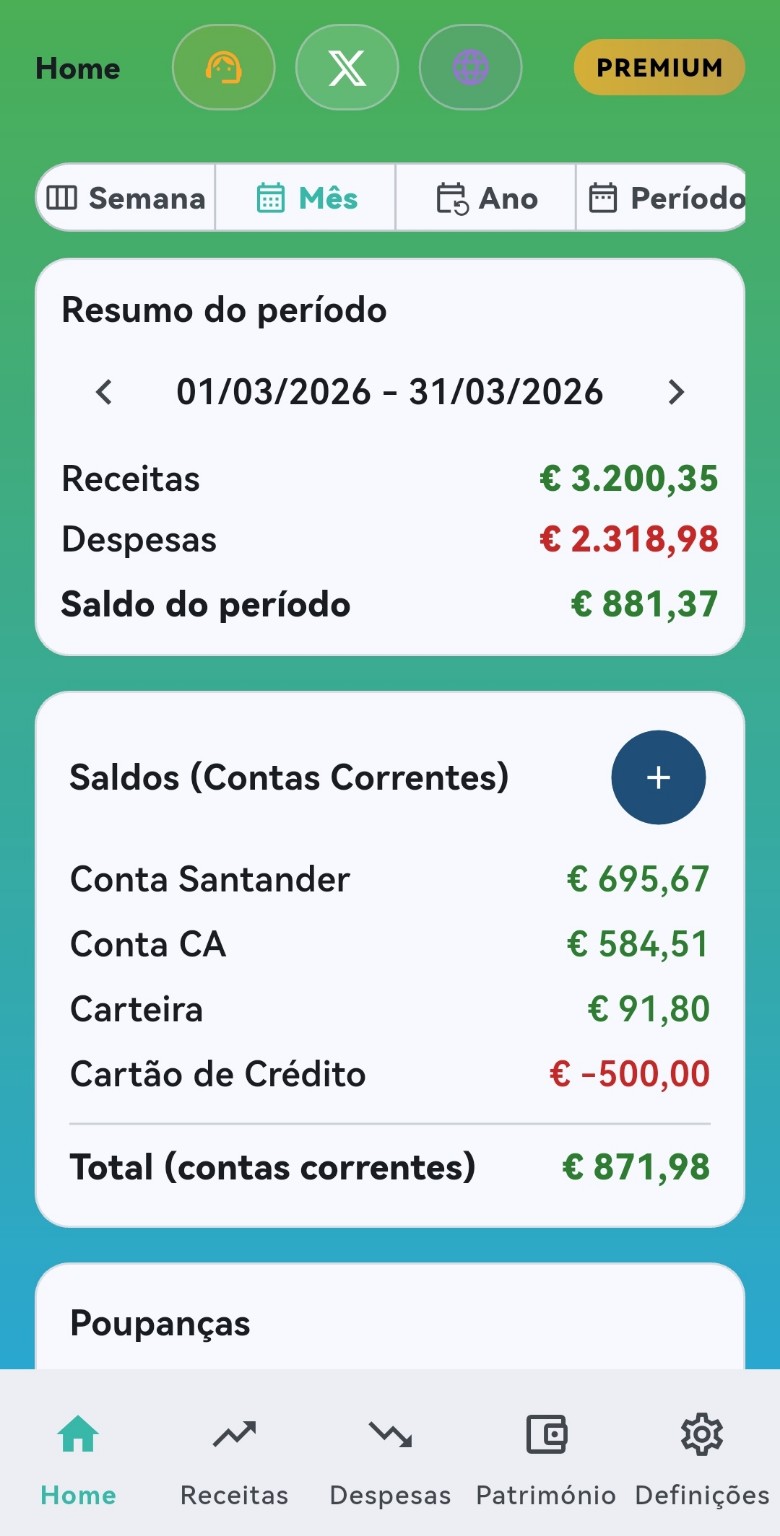Screen dimensions: 780x1536
Task: Open the customer support headset icon
Action: tap(223, 67)
